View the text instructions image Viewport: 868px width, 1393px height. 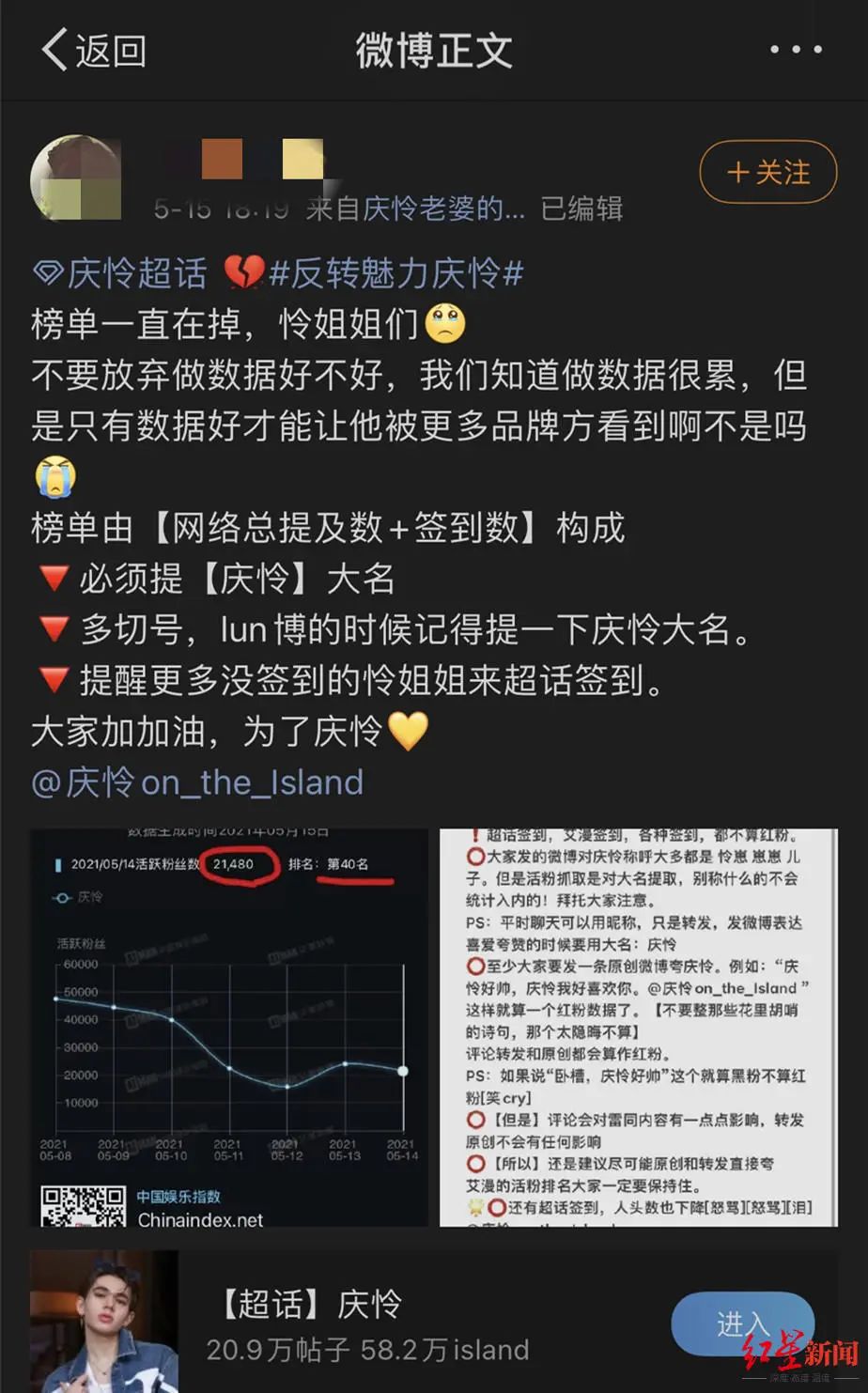coord(638,1027)
